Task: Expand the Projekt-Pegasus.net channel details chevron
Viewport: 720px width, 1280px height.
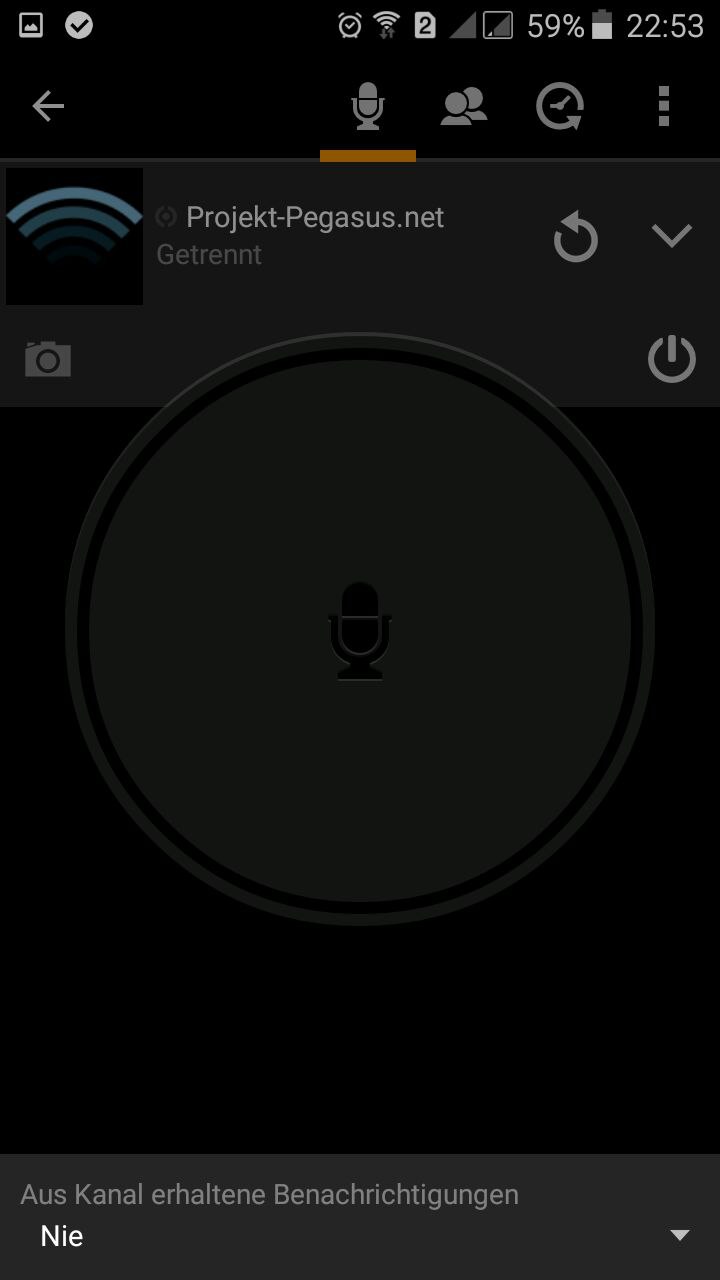Action: tap(671, 236)
